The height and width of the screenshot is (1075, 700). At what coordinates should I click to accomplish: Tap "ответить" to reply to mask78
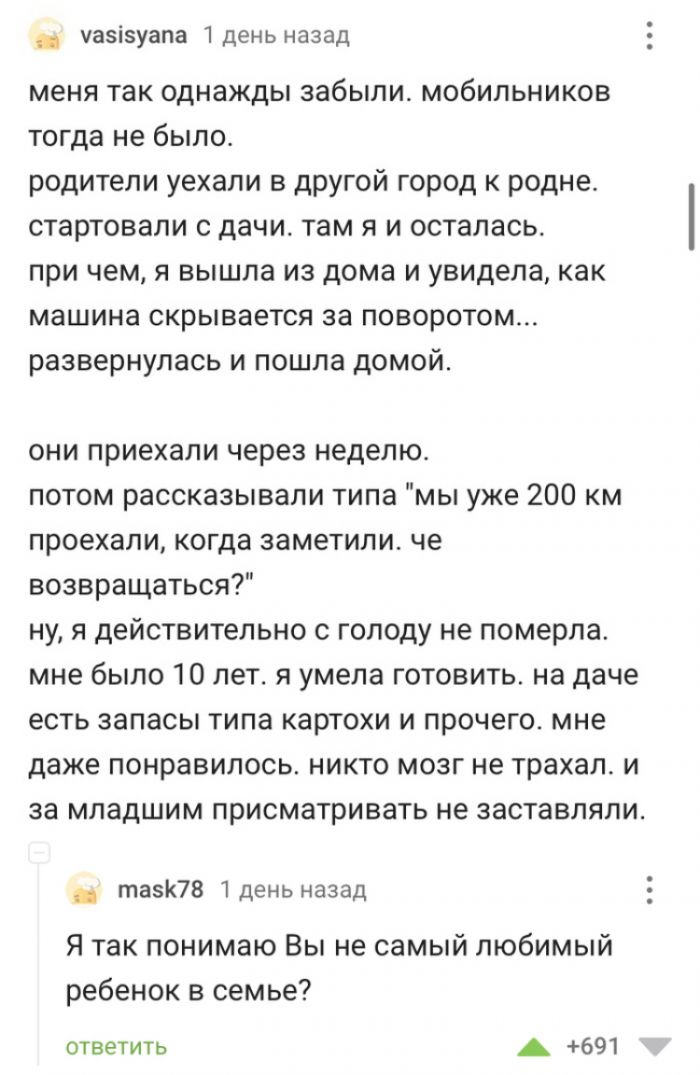pyautogui.click(x=116, y=1046)
